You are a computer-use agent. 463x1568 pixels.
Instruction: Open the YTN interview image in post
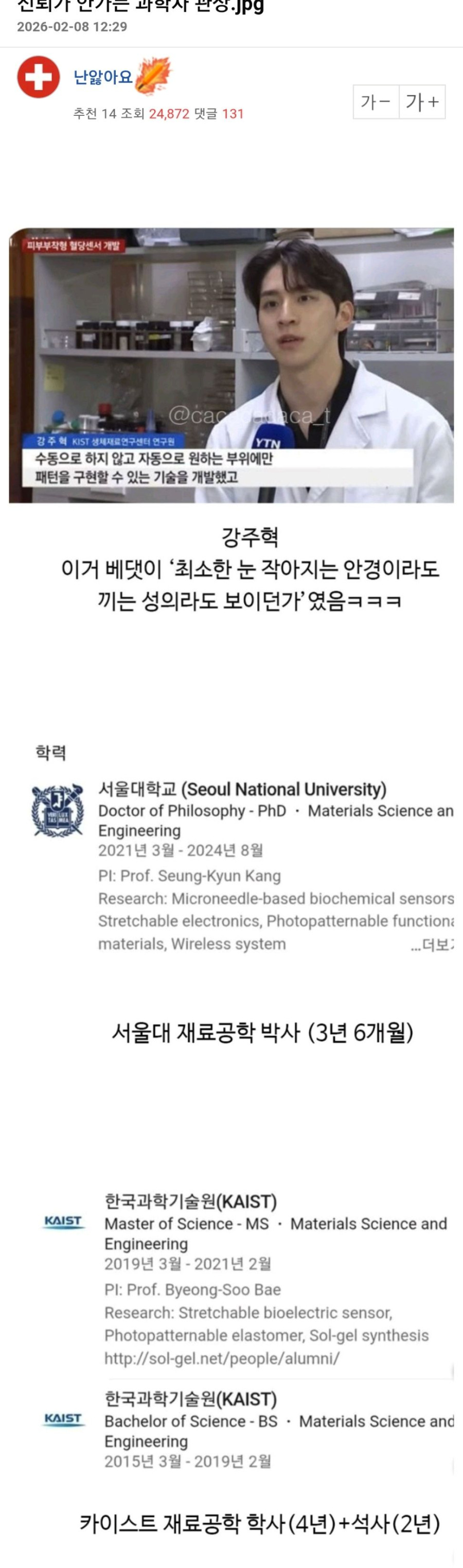[x=231, y=365]
